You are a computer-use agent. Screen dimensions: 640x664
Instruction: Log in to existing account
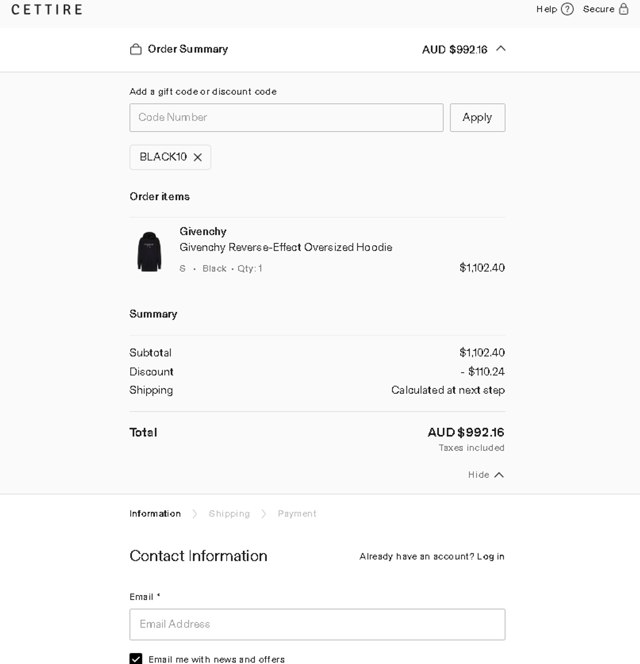click(490, 557)
